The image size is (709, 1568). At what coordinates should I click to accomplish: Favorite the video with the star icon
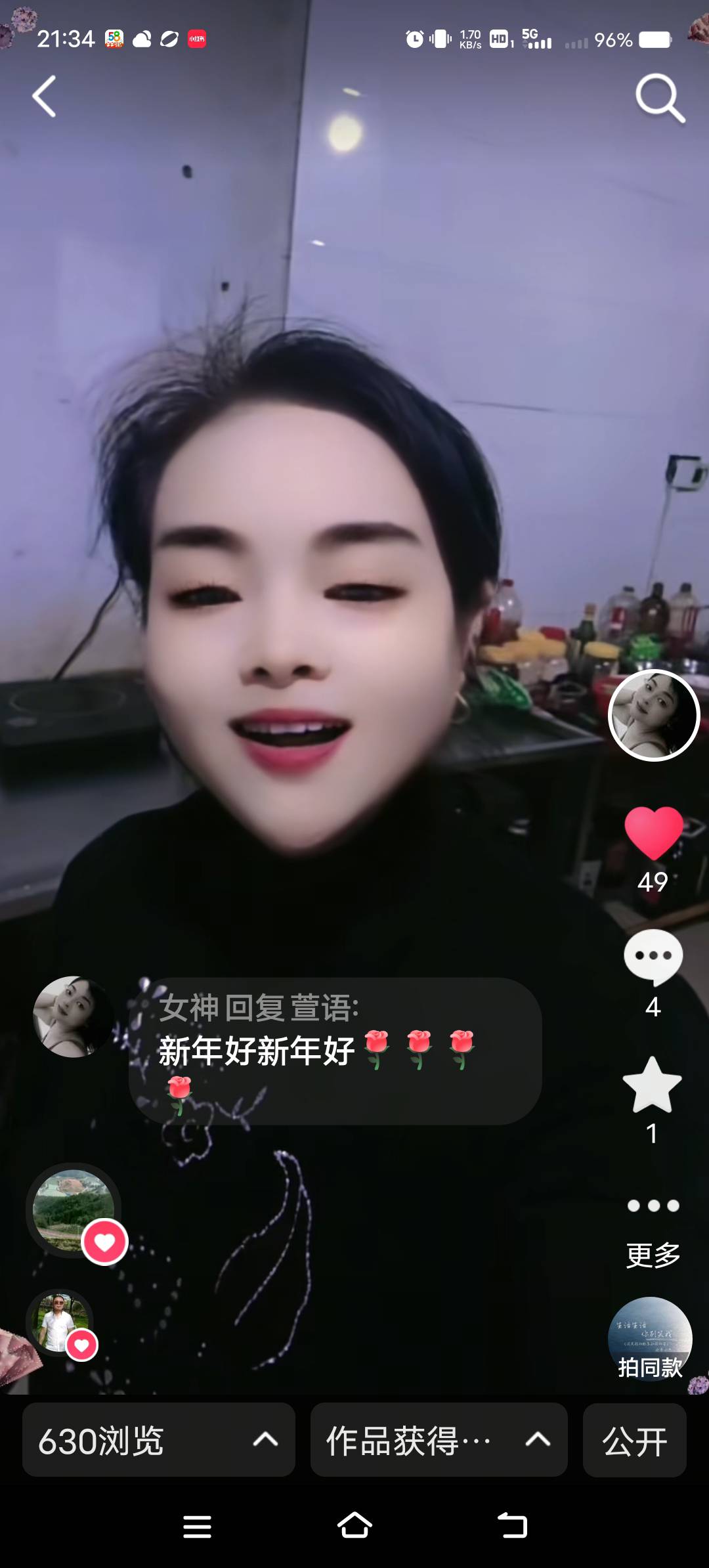tap(652, 1085)
